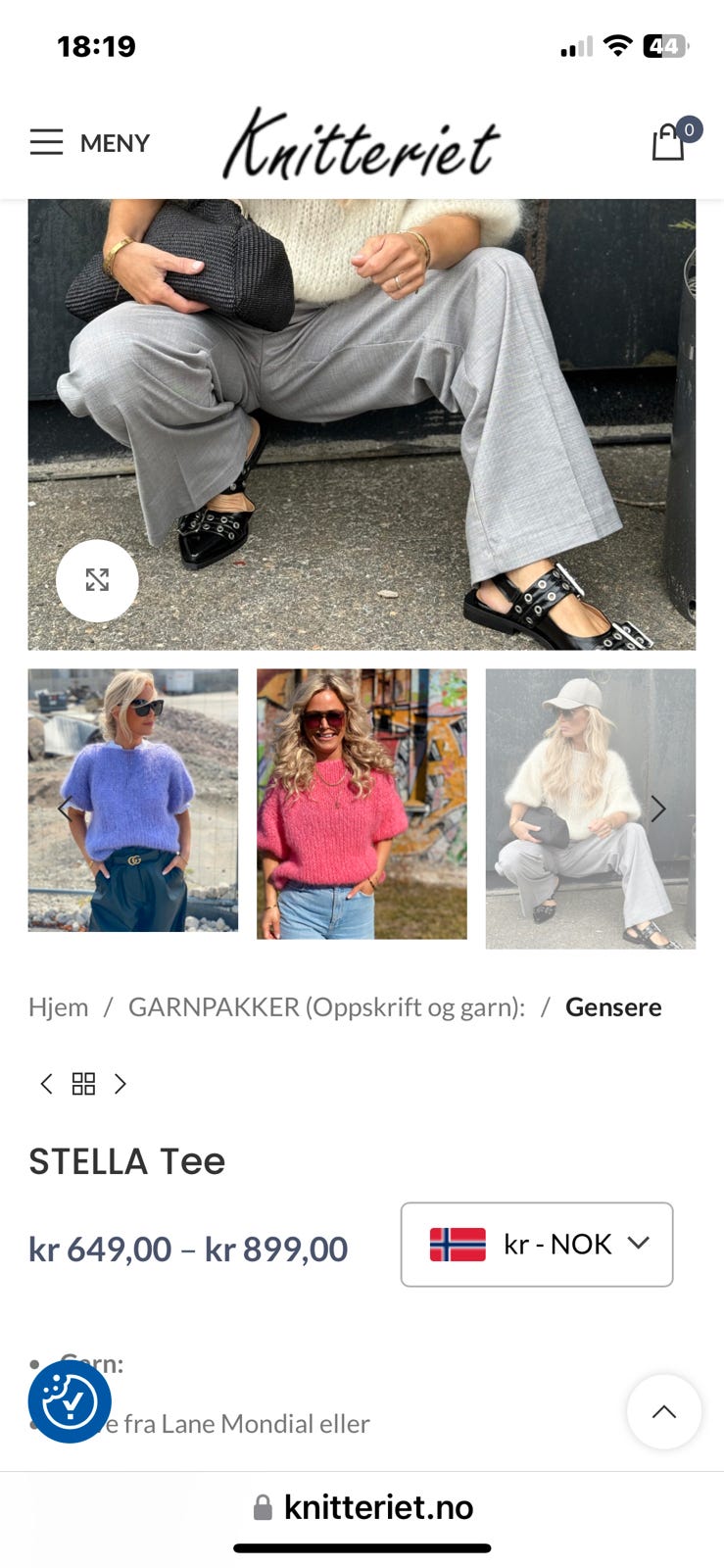The height and width of the screenshot is (1568, 724).
Task: Click the grid view icon above STELLA Tee
Action: (x=83, y=1083)
